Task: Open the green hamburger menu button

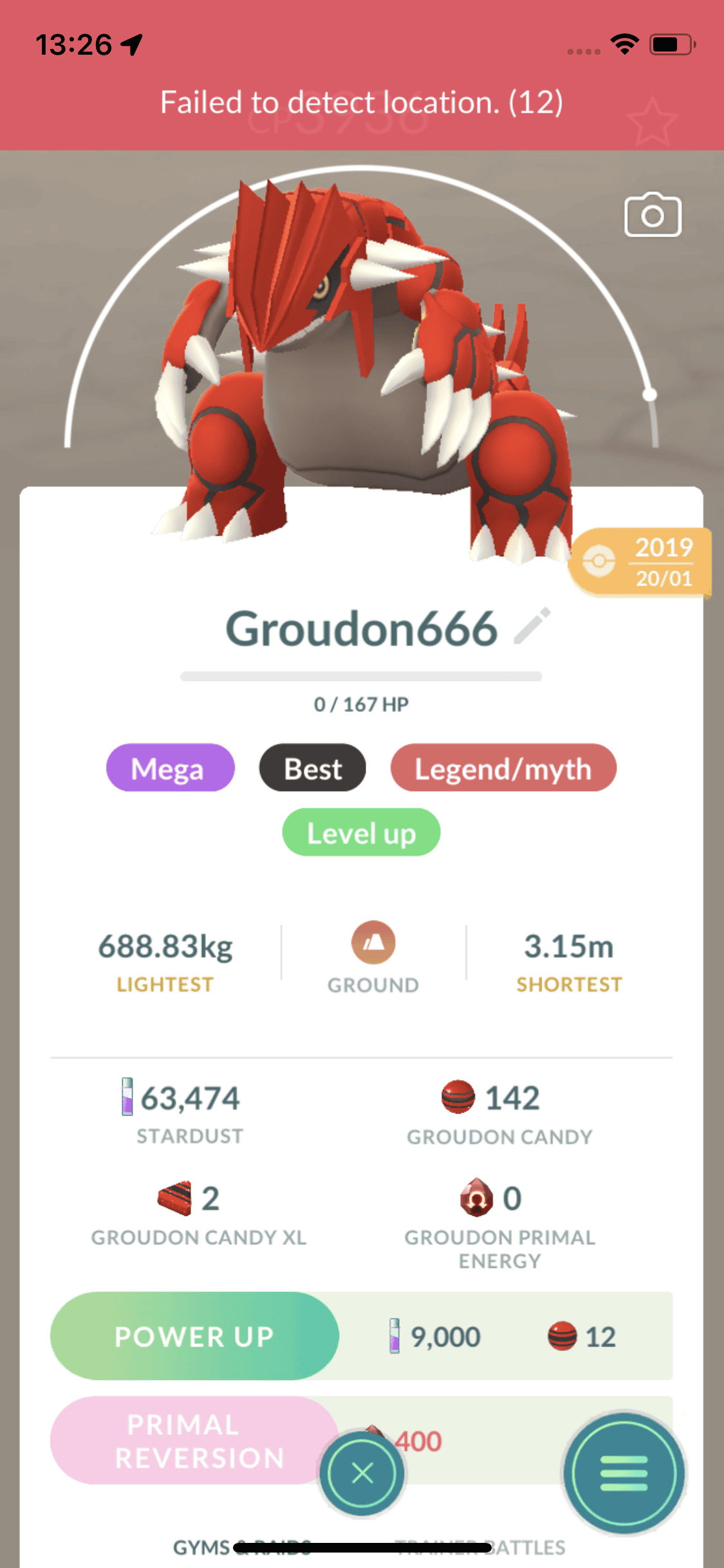Action: tap(623, 1473)
